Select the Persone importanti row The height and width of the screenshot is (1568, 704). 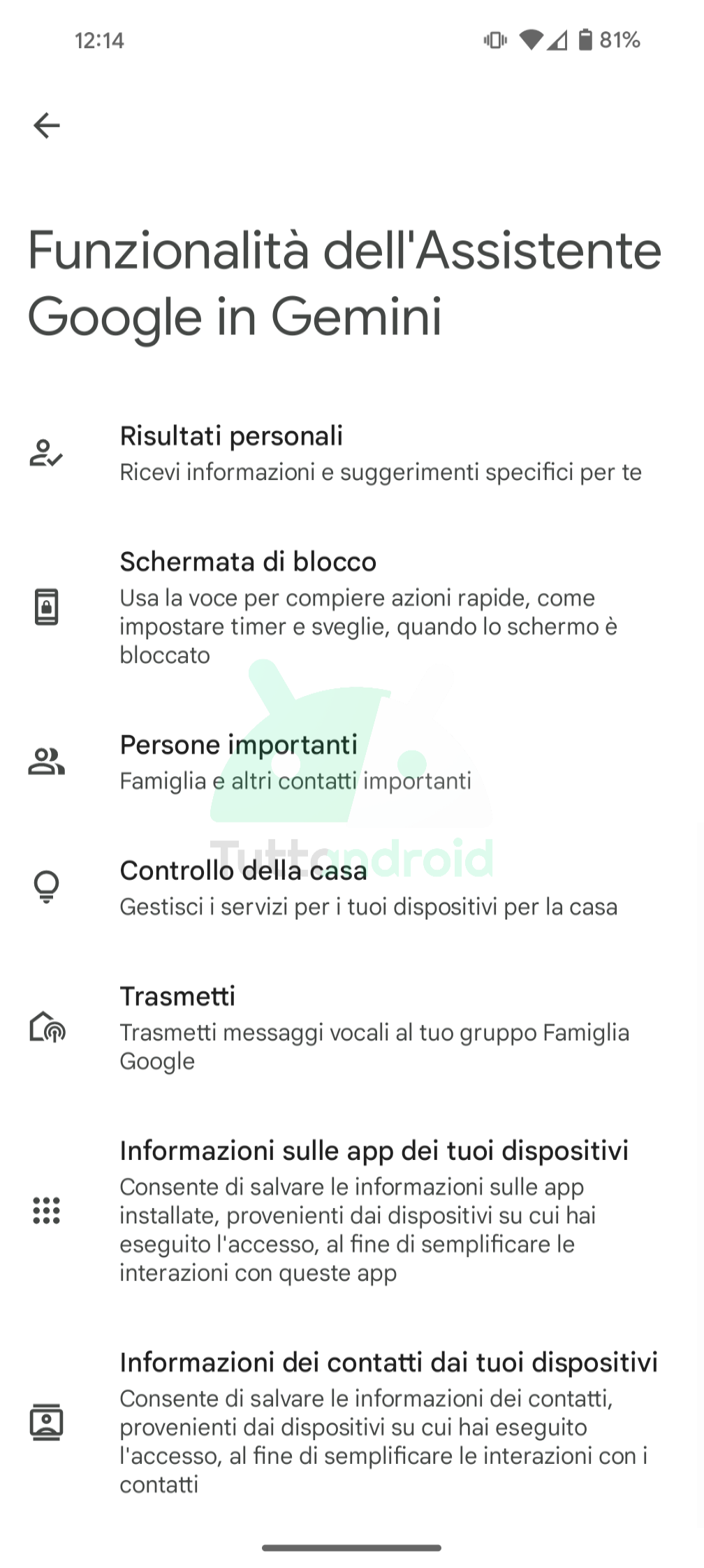click(x=352, y=762)
